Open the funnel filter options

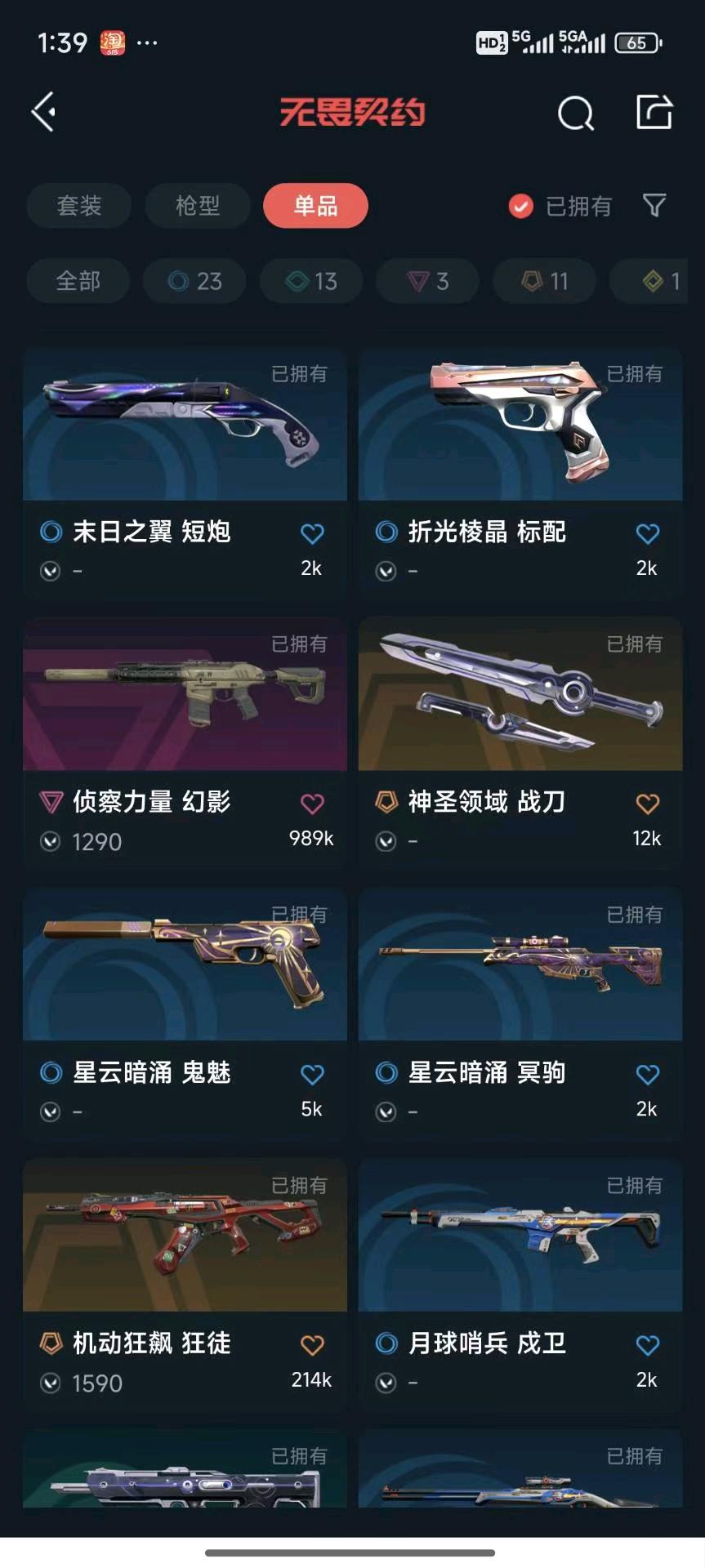pos(654,206)
